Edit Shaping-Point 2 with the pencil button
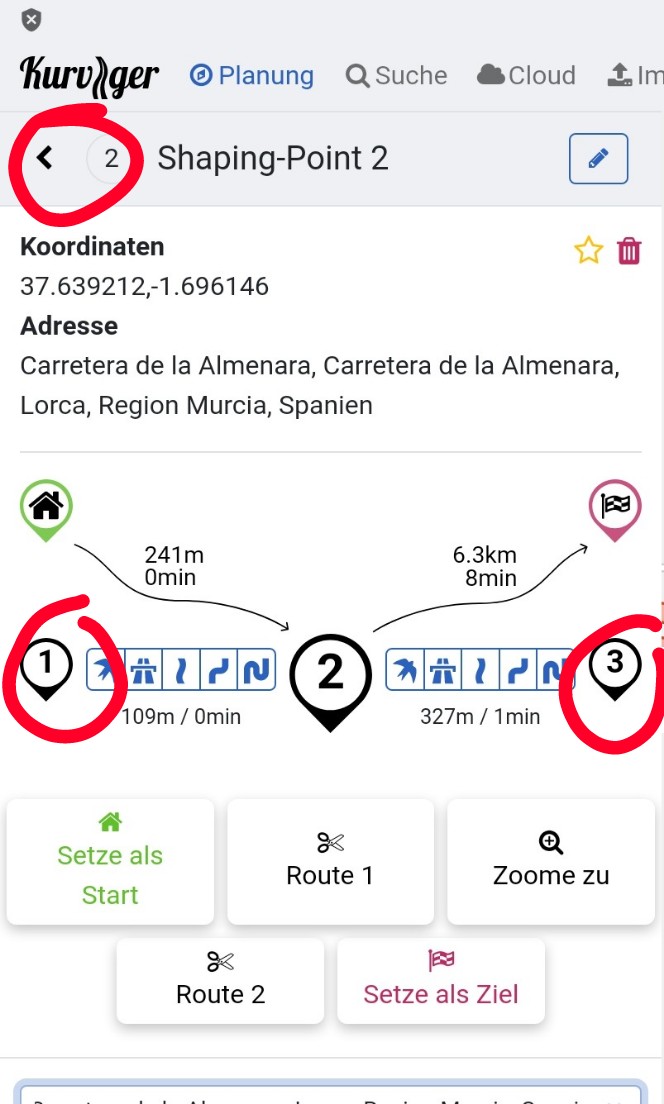Screen dimensions: 664x1104 point(598,159)
